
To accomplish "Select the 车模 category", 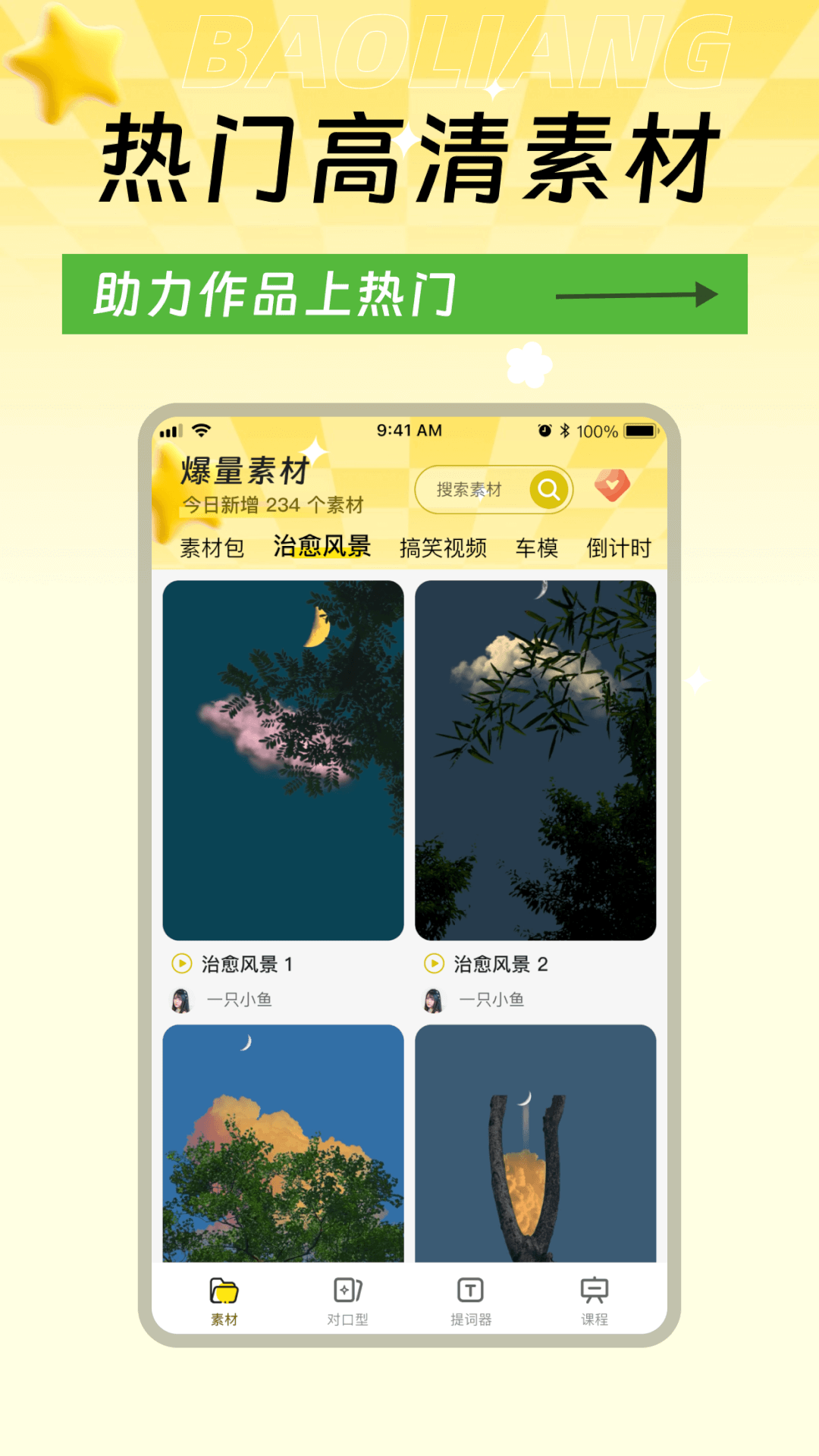I will pos(537,546).
